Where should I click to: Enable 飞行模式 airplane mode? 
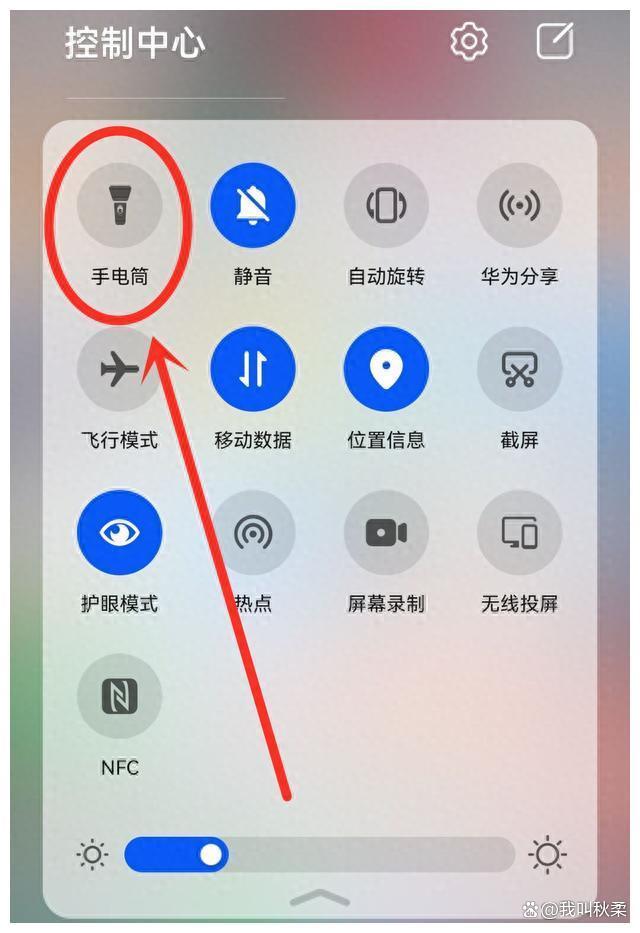click(120, 370)
